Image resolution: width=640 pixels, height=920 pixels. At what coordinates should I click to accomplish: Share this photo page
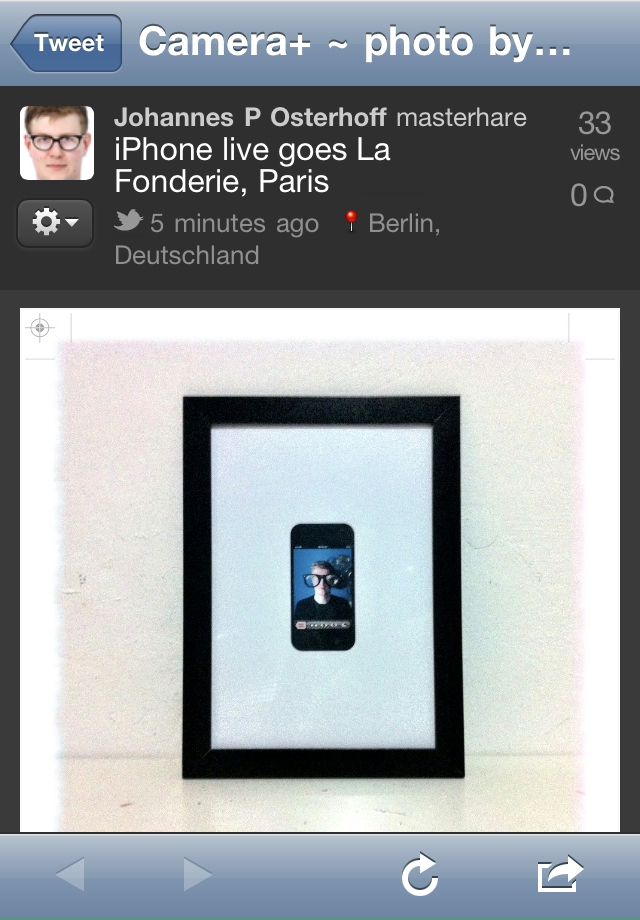click(559, 875)
